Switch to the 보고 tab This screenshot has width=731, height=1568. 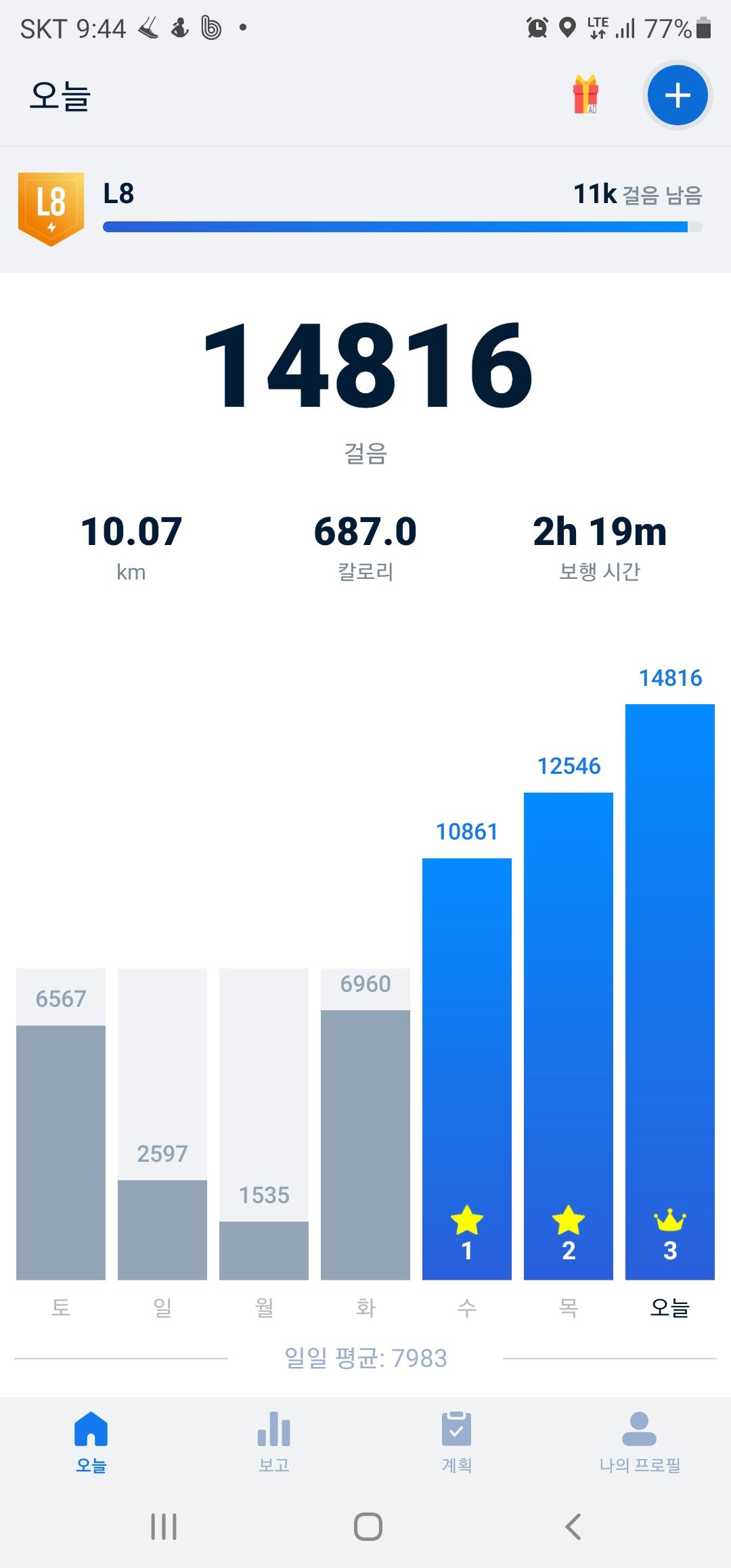tap(274, 1442)
